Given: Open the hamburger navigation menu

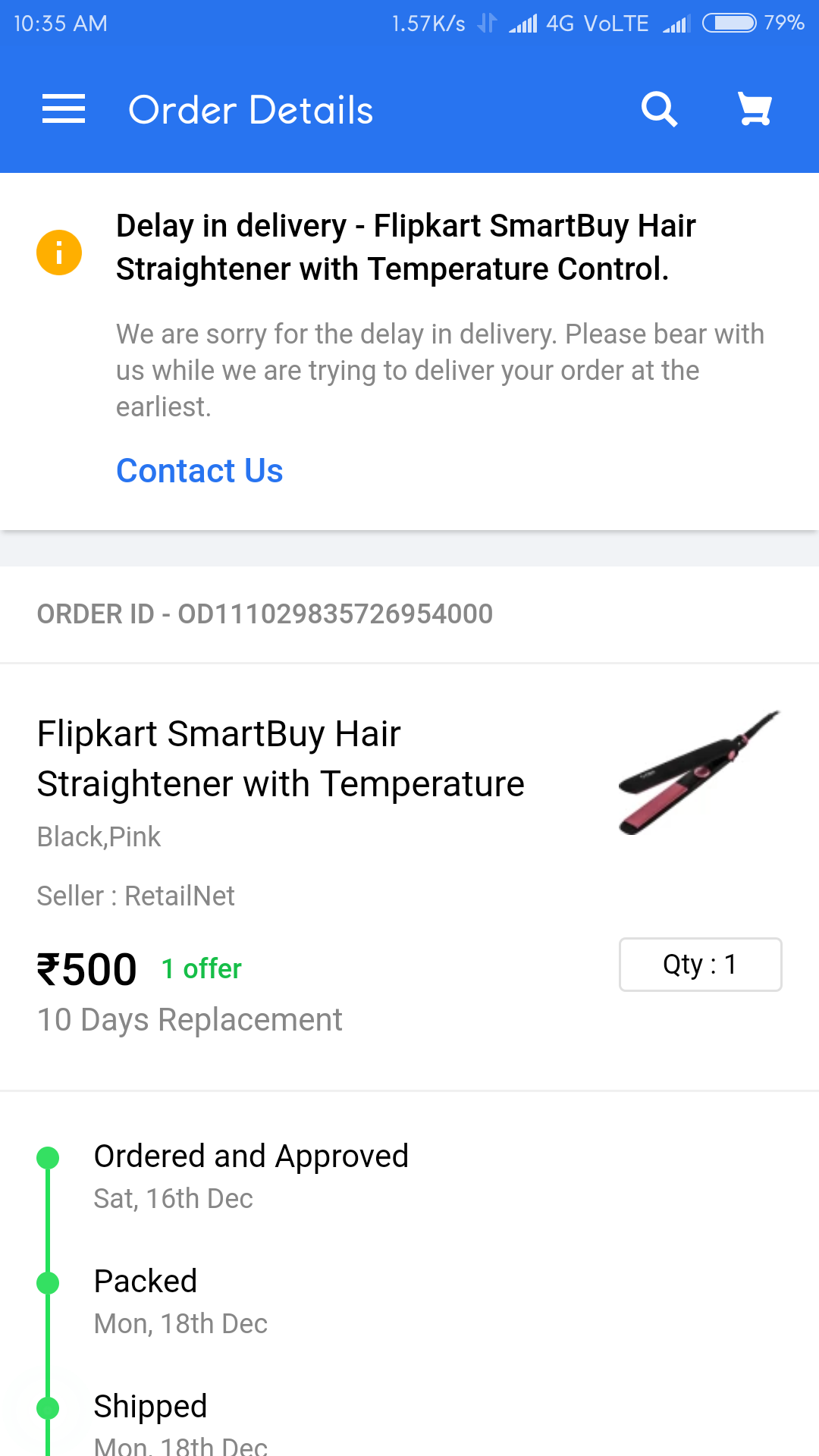Looking at the screenshot, I should (64, 109).
